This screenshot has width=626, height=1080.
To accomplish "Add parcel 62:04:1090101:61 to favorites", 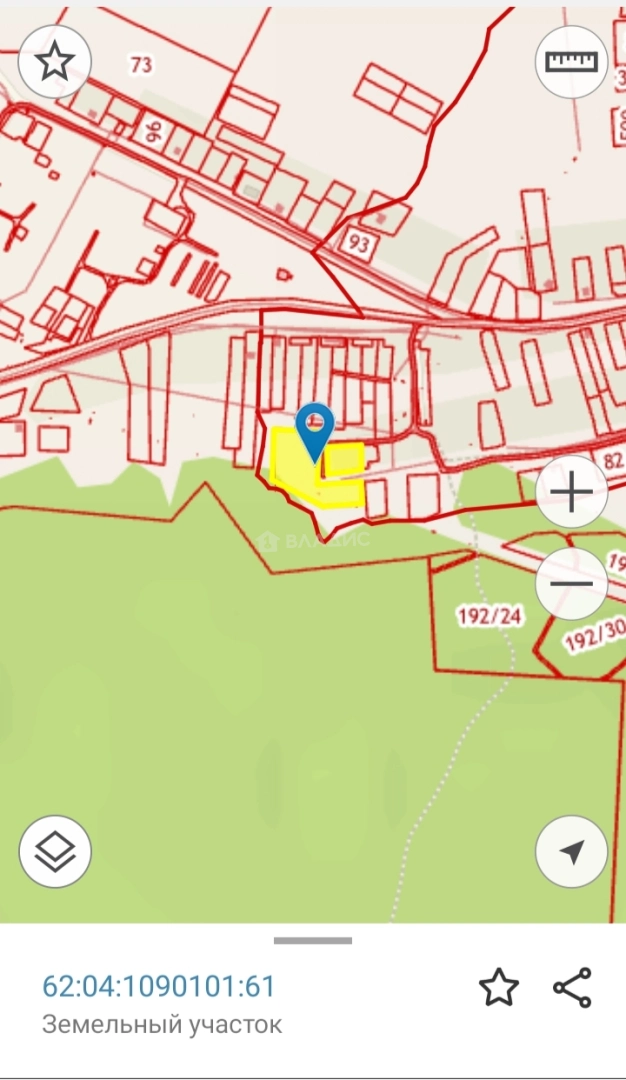I will click(x=499, y=988).
